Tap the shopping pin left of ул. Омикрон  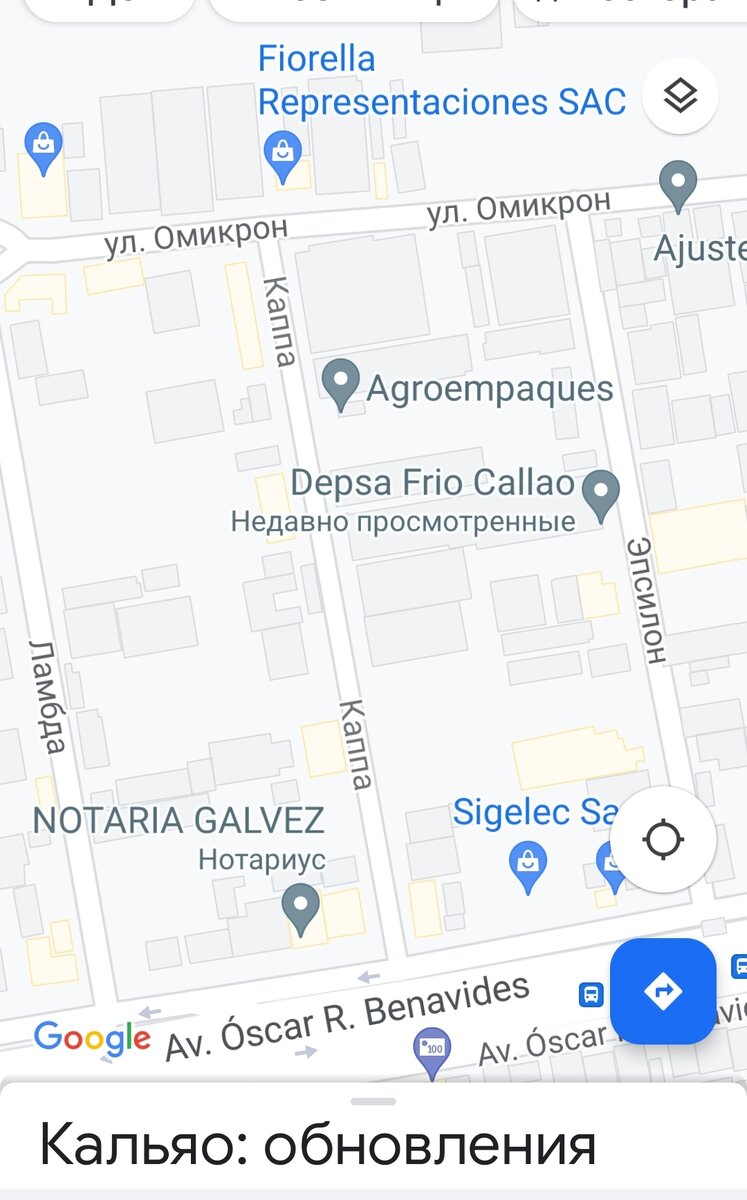point(43,148)
